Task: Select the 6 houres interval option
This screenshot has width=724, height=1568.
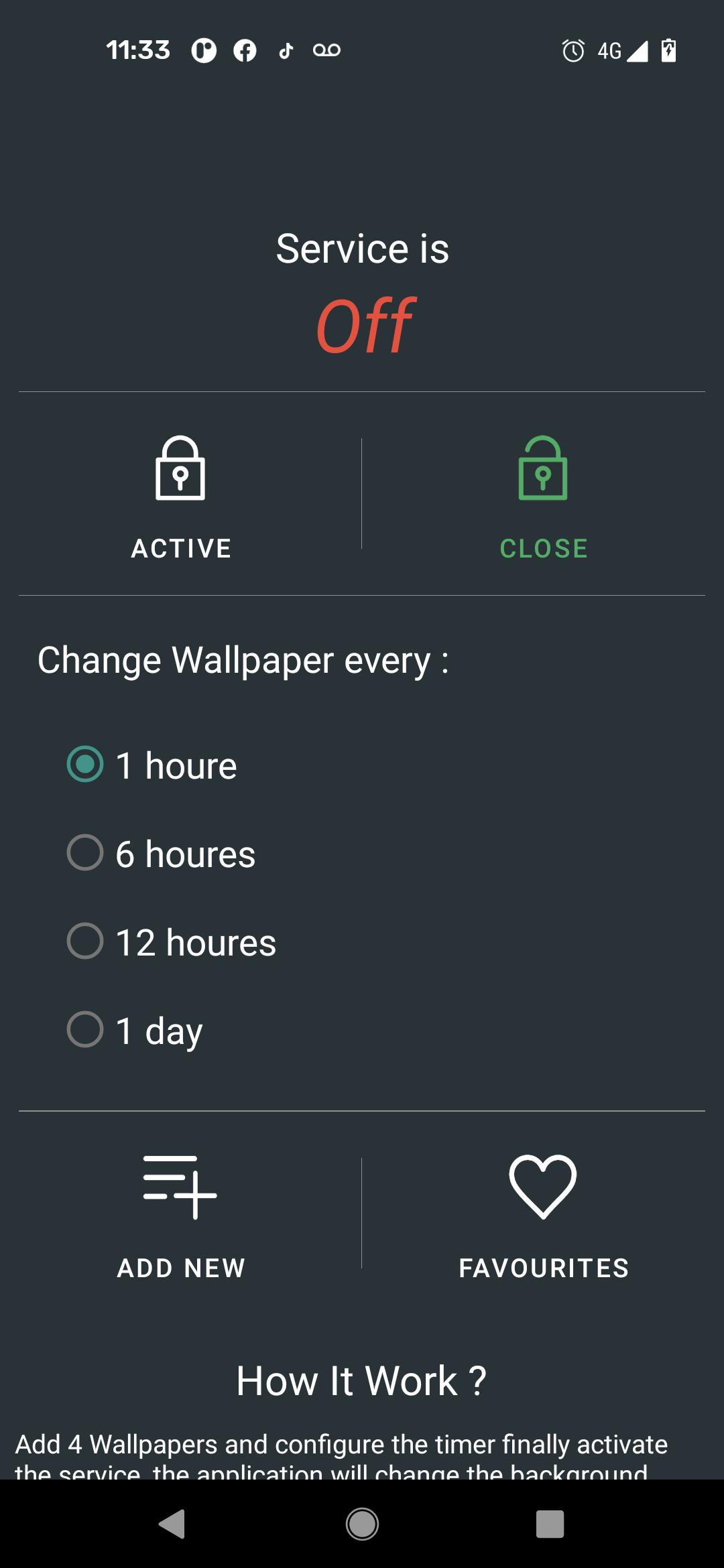Action: click(x=84, y=852)
